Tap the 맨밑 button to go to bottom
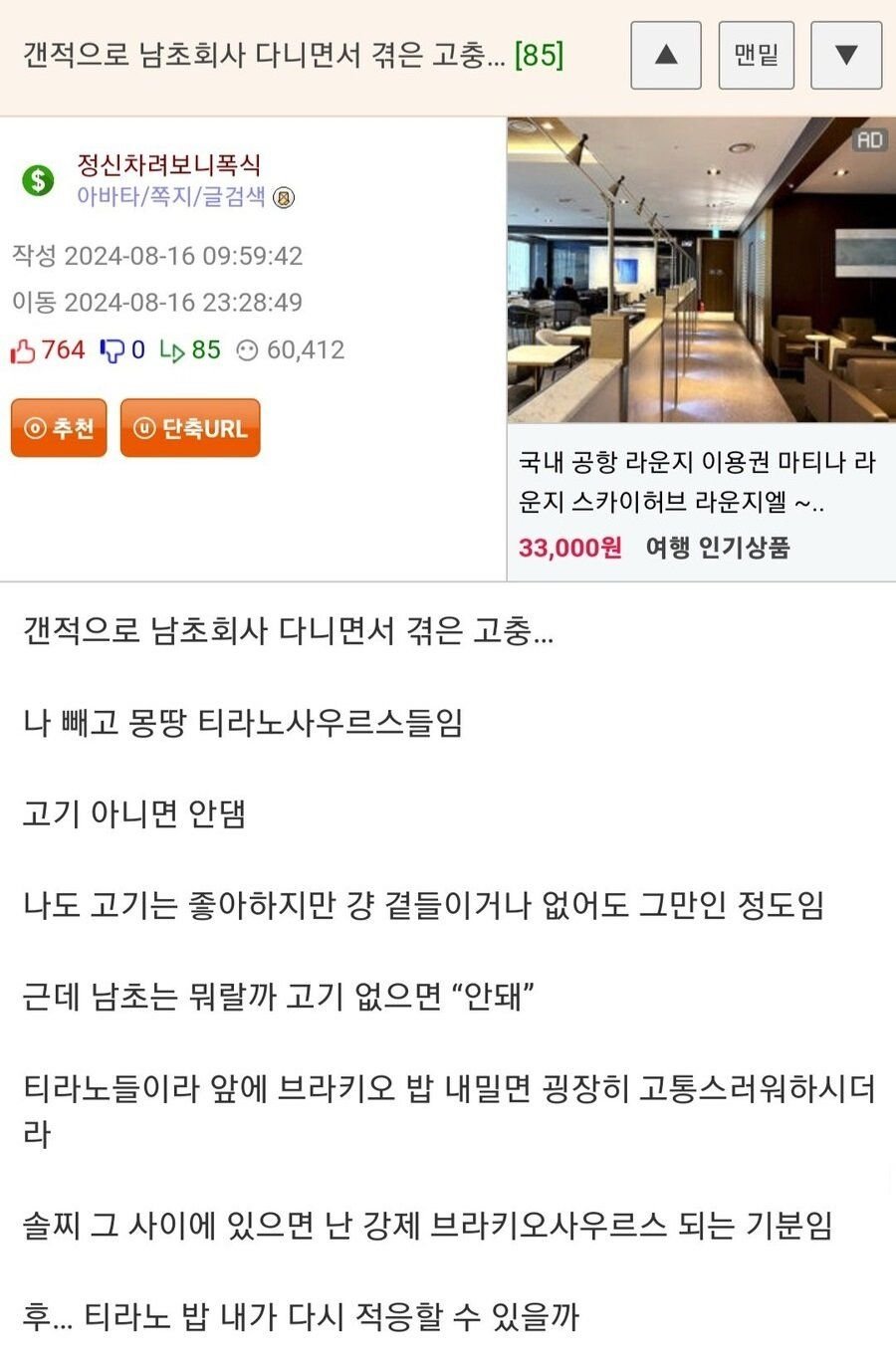Image resolution: width=896 pixels, height=1365 pixels. click(756, 56)
